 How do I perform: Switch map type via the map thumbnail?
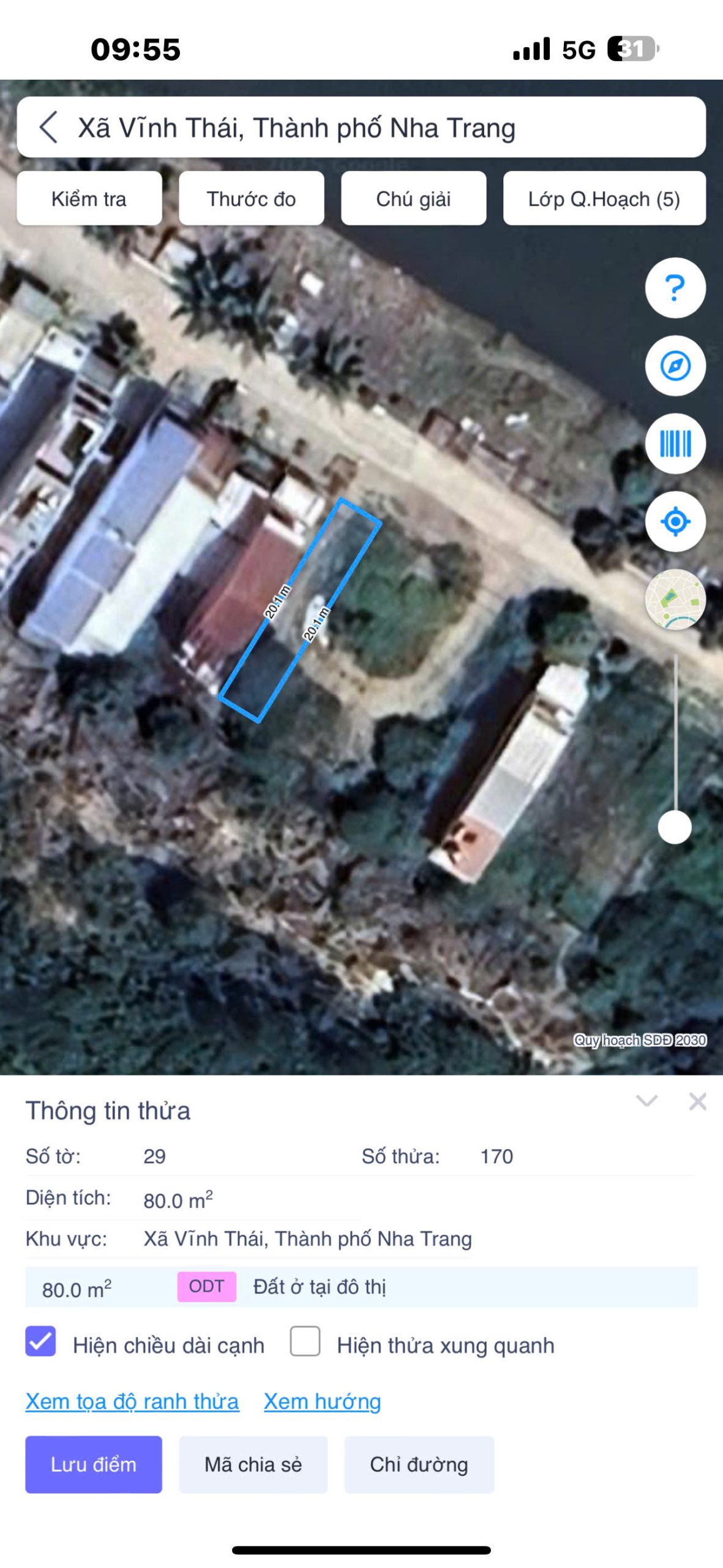point(675,599)
